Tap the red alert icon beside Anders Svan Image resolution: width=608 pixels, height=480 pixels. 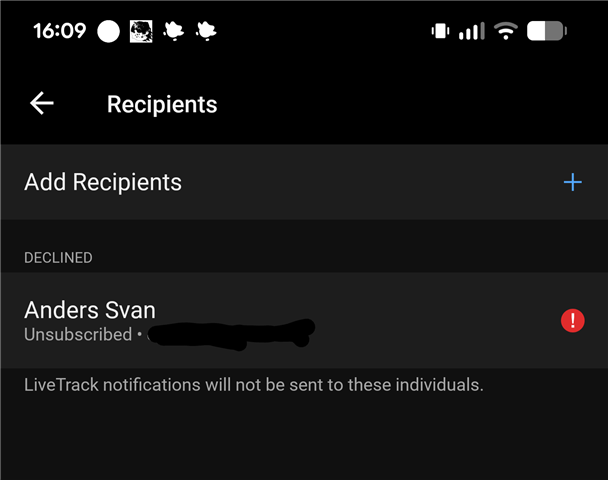[572, 321]
